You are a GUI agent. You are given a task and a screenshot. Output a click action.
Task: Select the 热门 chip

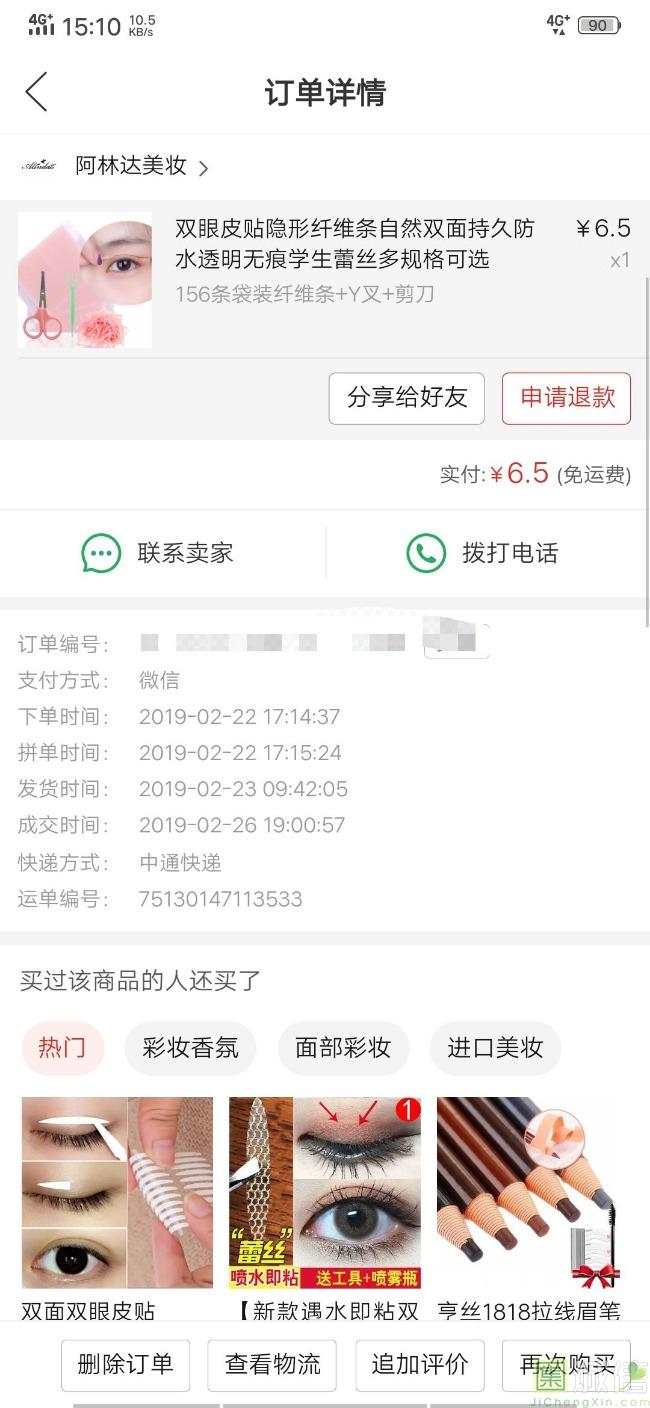[x=62, y=1048]
